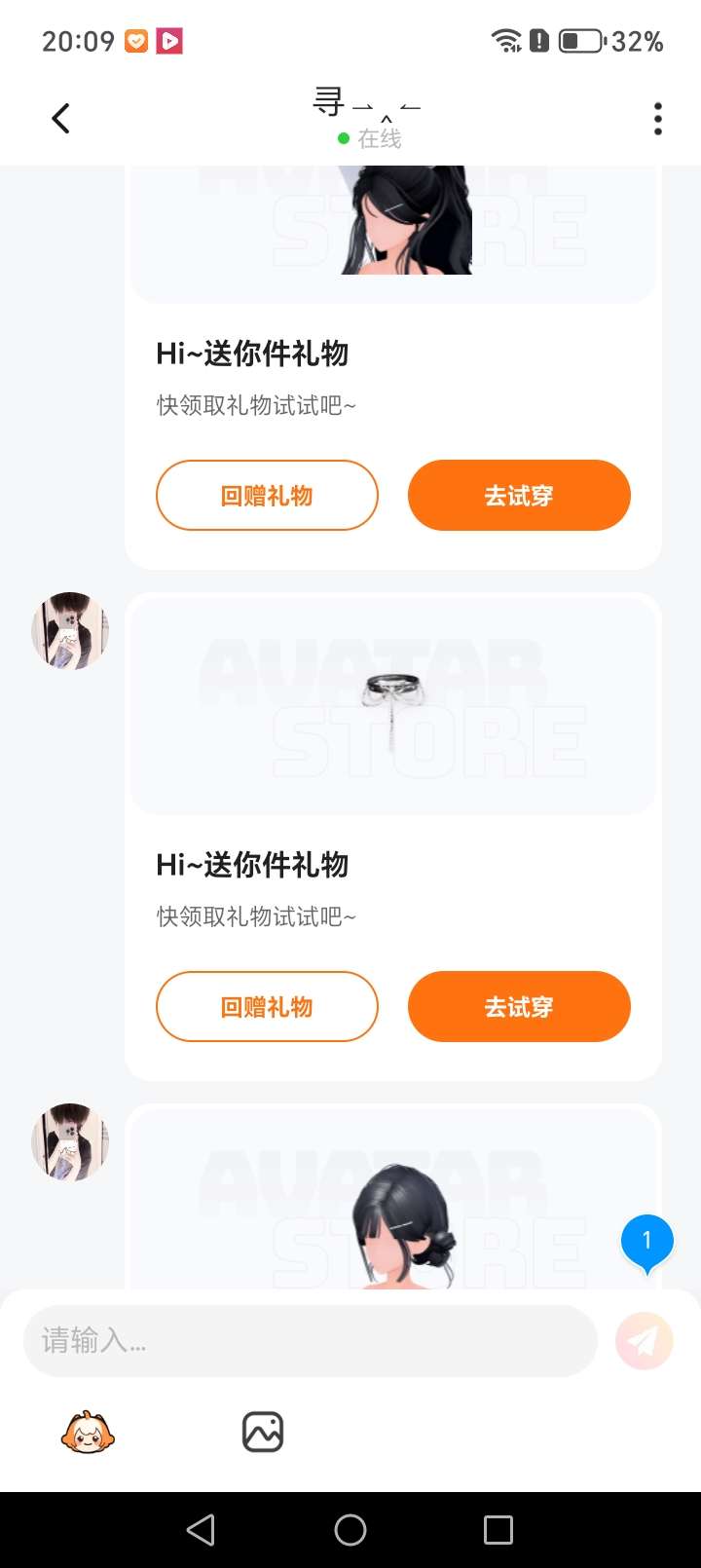
Task: Focus the 请输入 message input field
Action: [x=310, y=1341]
